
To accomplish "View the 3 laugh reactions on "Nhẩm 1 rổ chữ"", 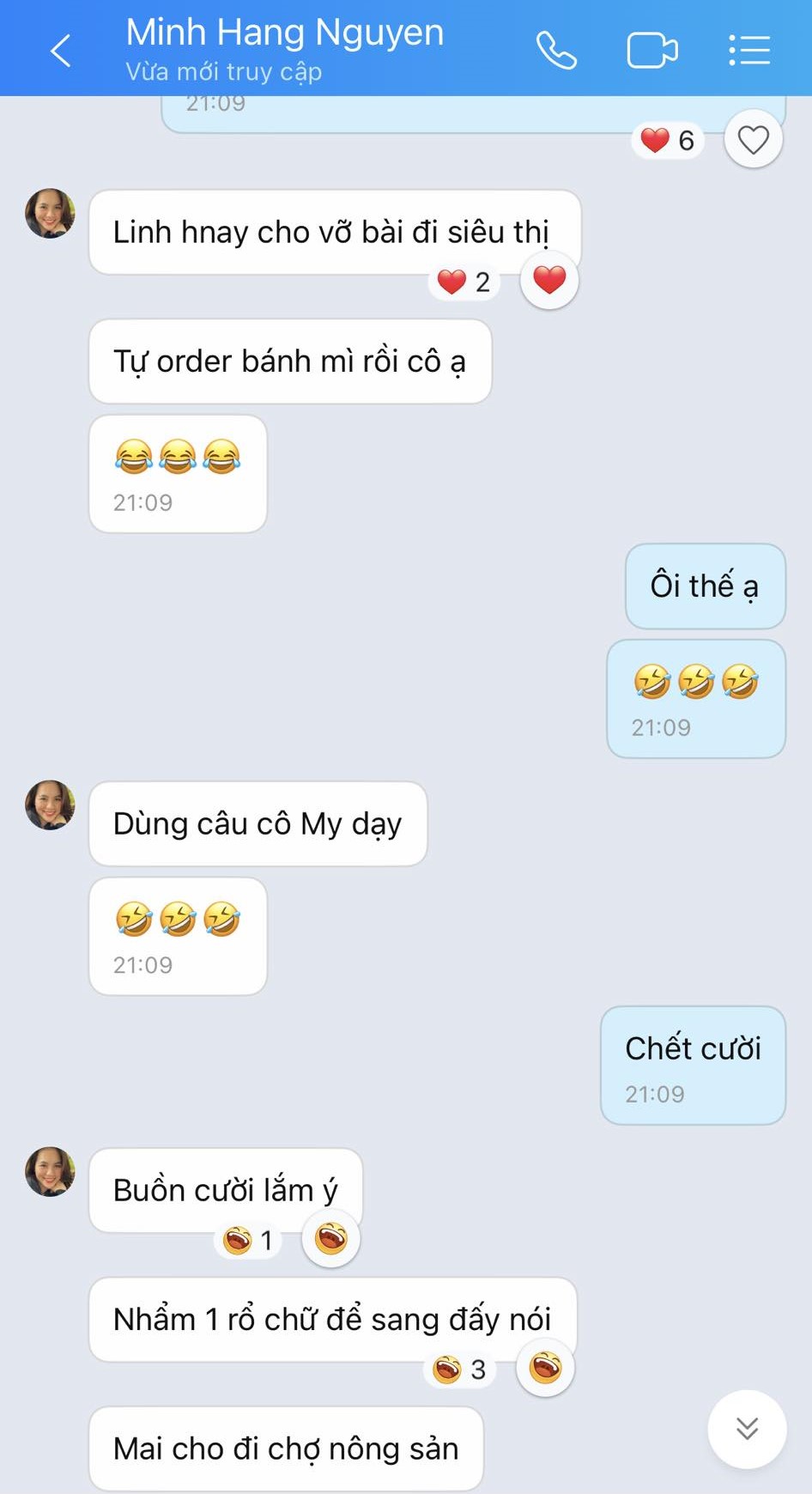I will [459, 1369].
